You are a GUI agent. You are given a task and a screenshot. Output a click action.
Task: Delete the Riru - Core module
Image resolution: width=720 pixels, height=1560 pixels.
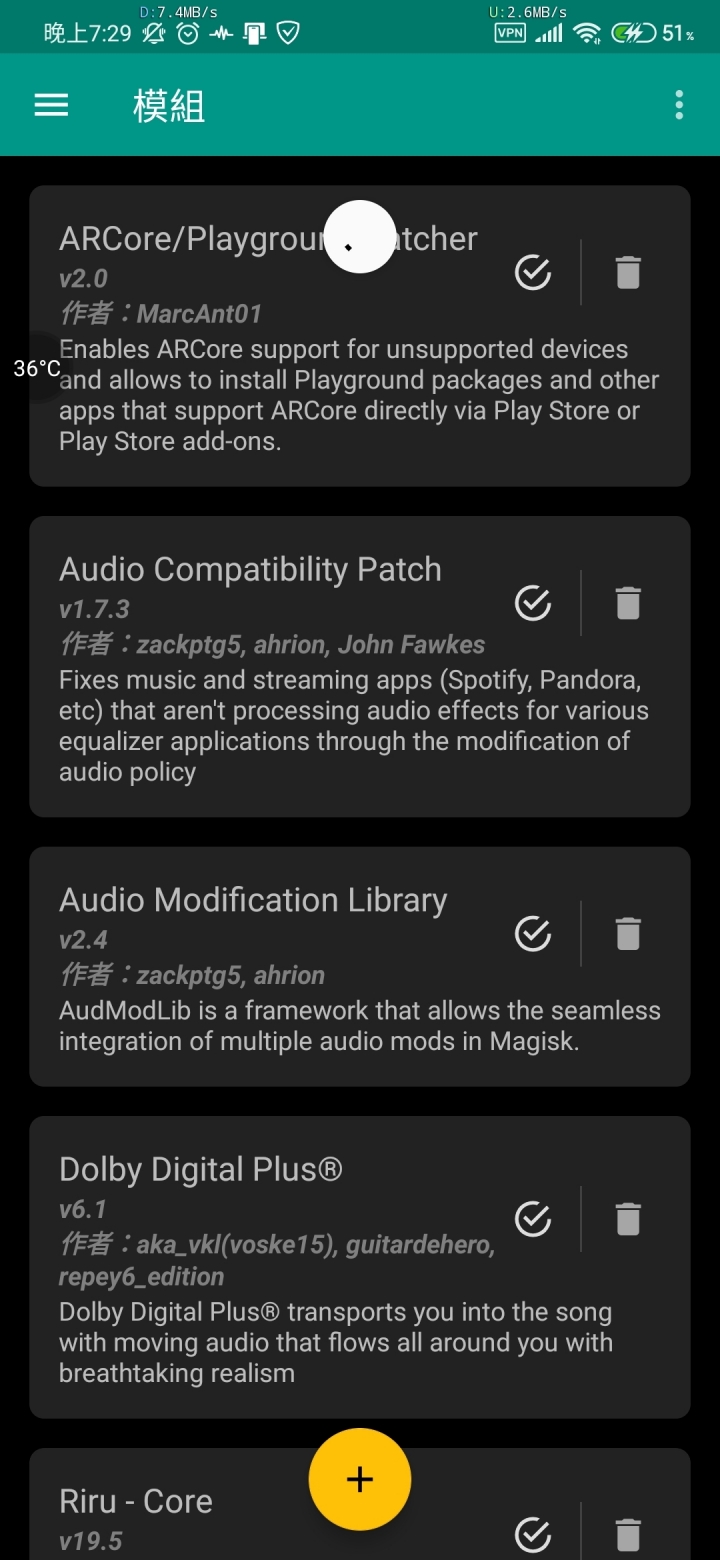point(628,1534)
